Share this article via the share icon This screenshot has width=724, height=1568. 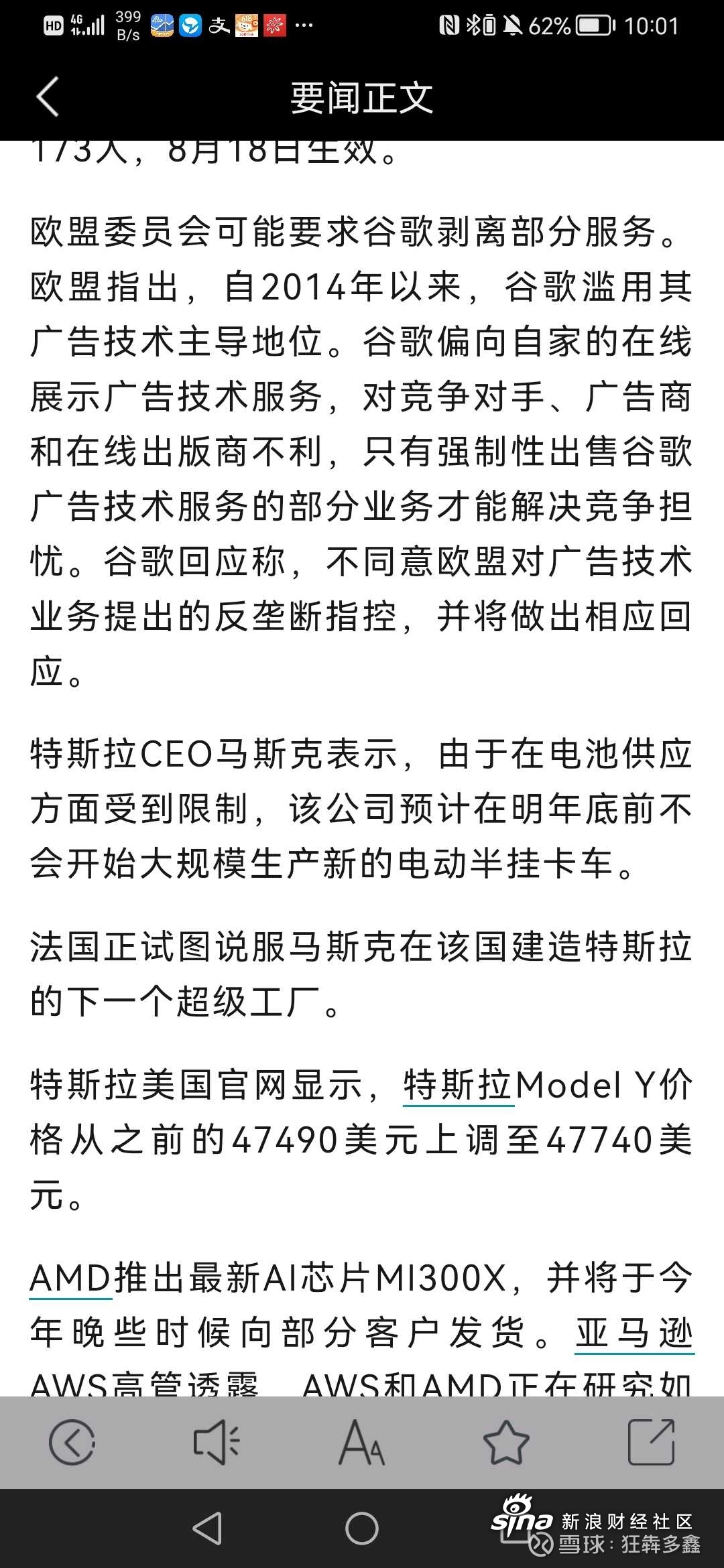pos(651,1442)
